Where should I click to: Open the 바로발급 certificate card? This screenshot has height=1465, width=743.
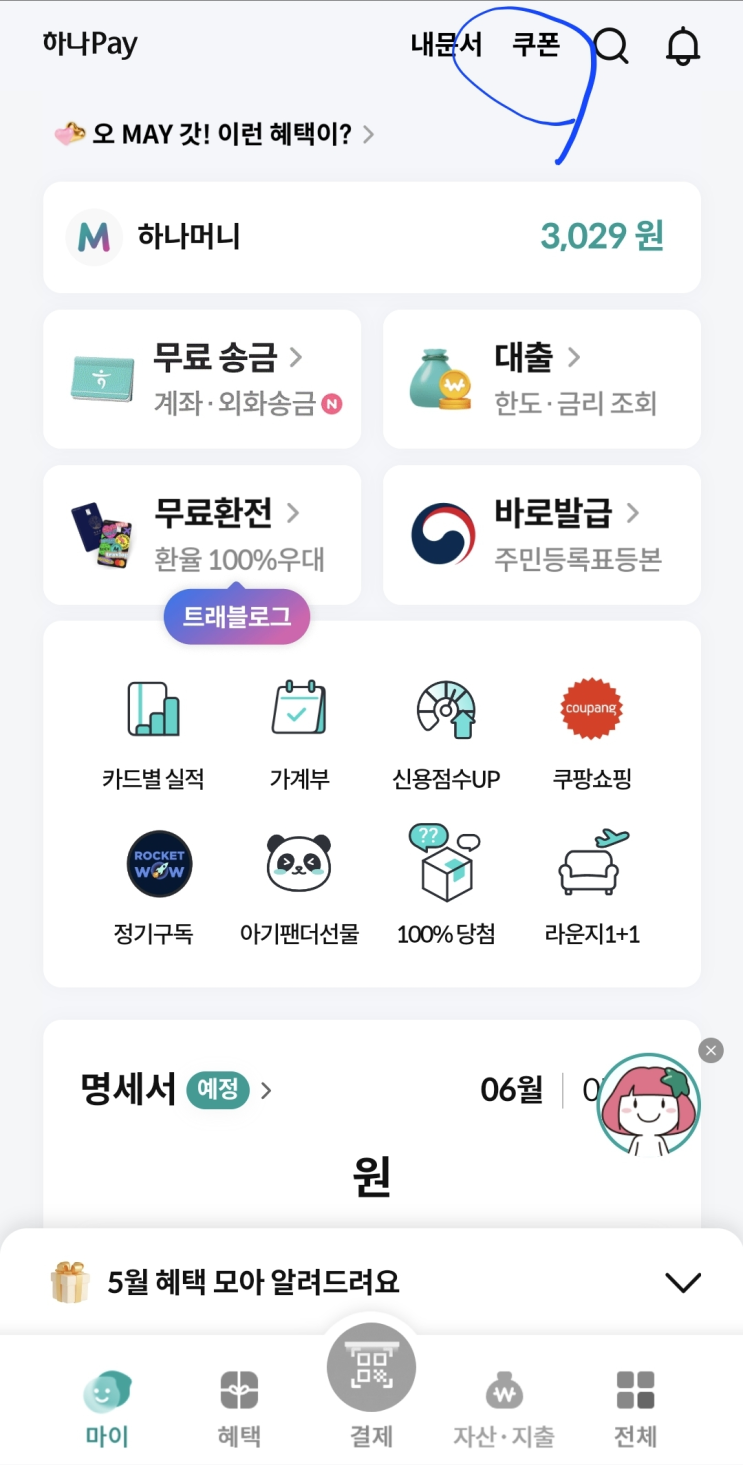click(541, 535)
